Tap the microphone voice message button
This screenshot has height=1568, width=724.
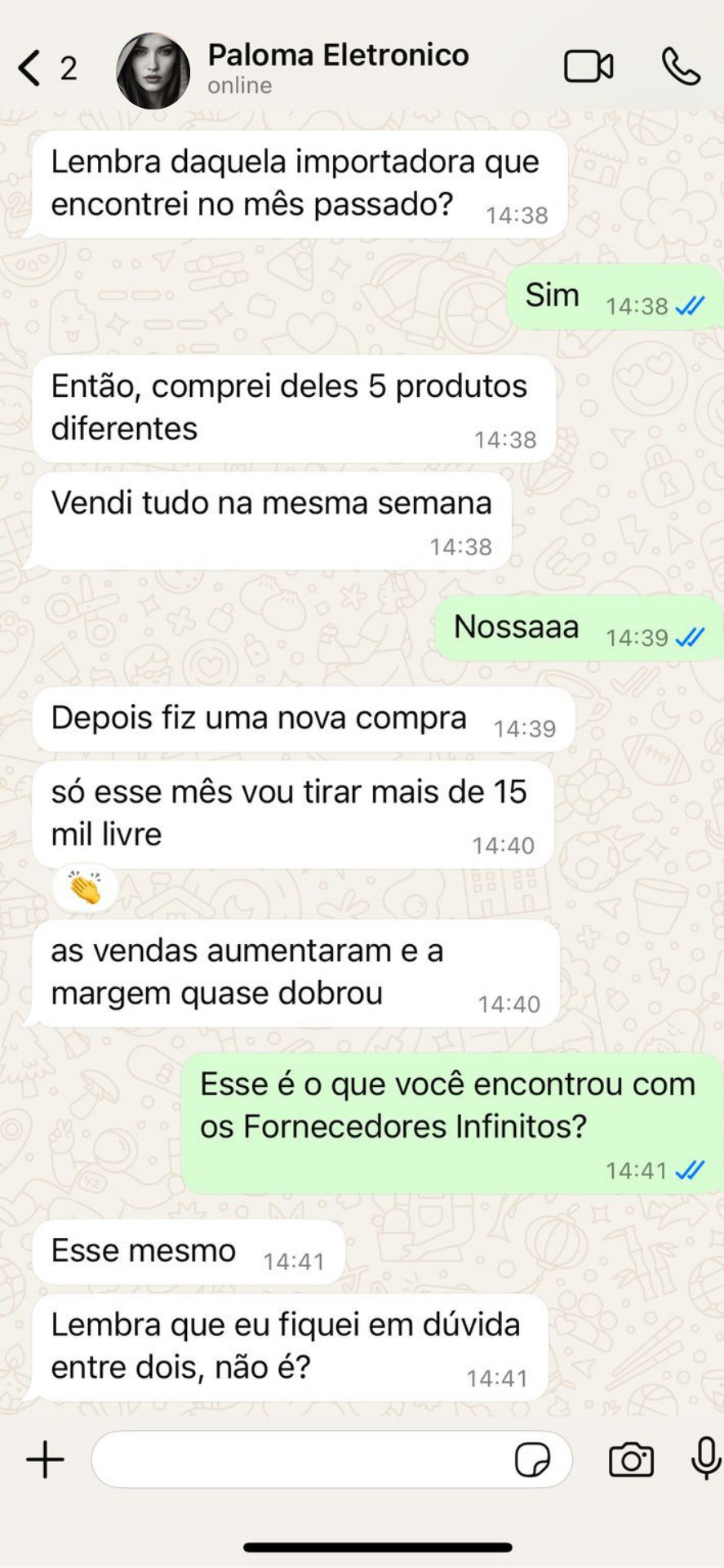(x=705, y=1458)
